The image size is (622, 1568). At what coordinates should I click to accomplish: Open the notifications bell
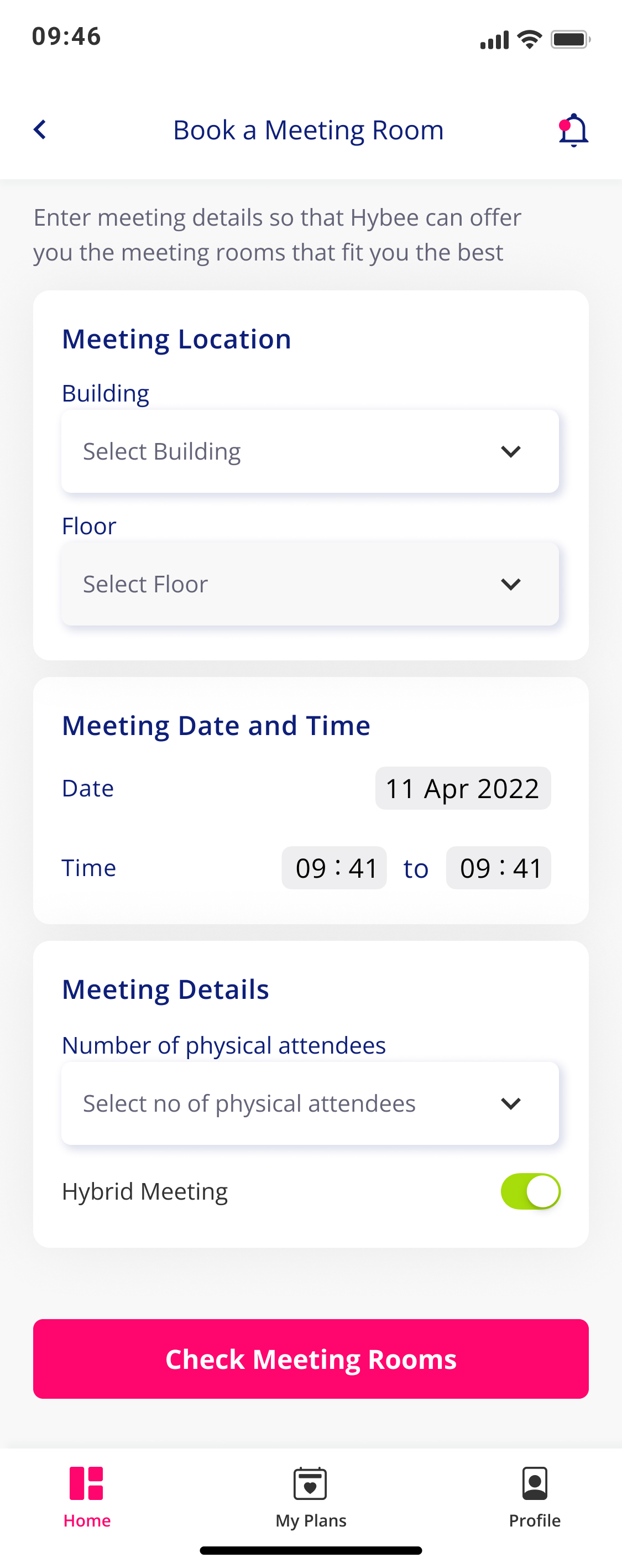point(573,129)
